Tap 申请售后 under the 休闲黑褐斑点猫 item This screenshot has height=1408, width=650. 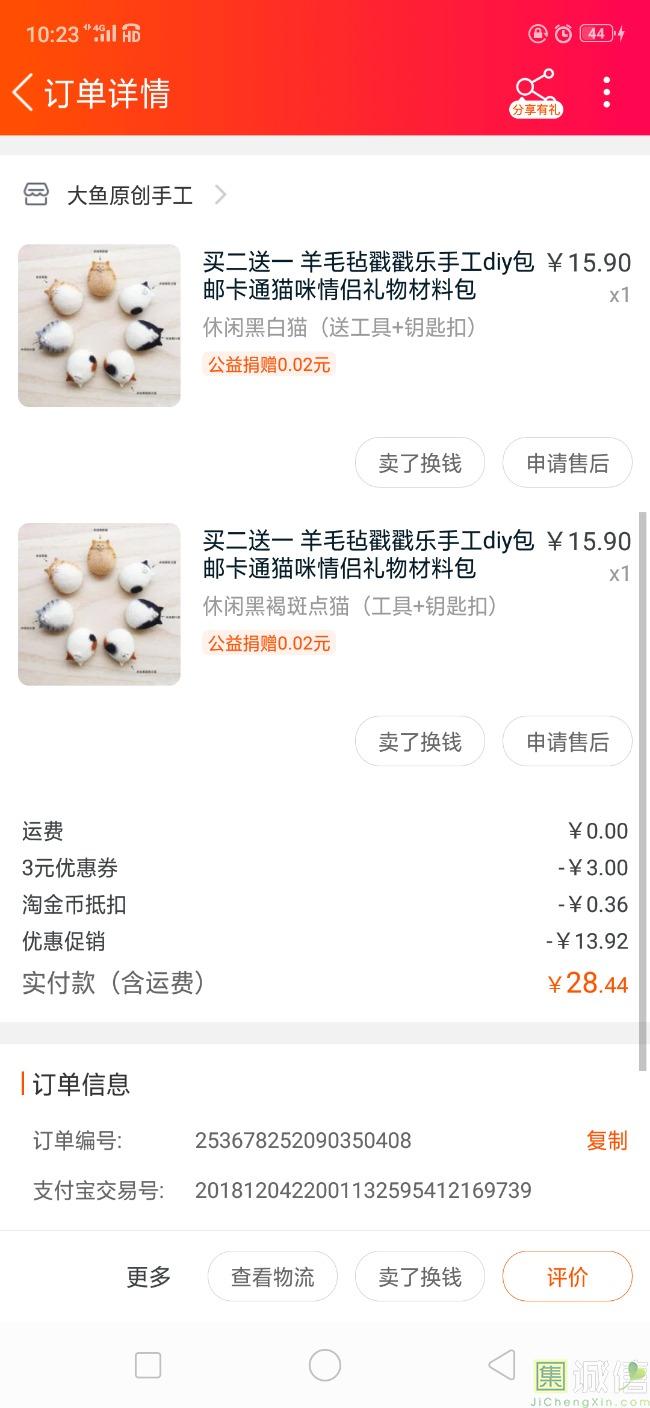coord(567,742)
